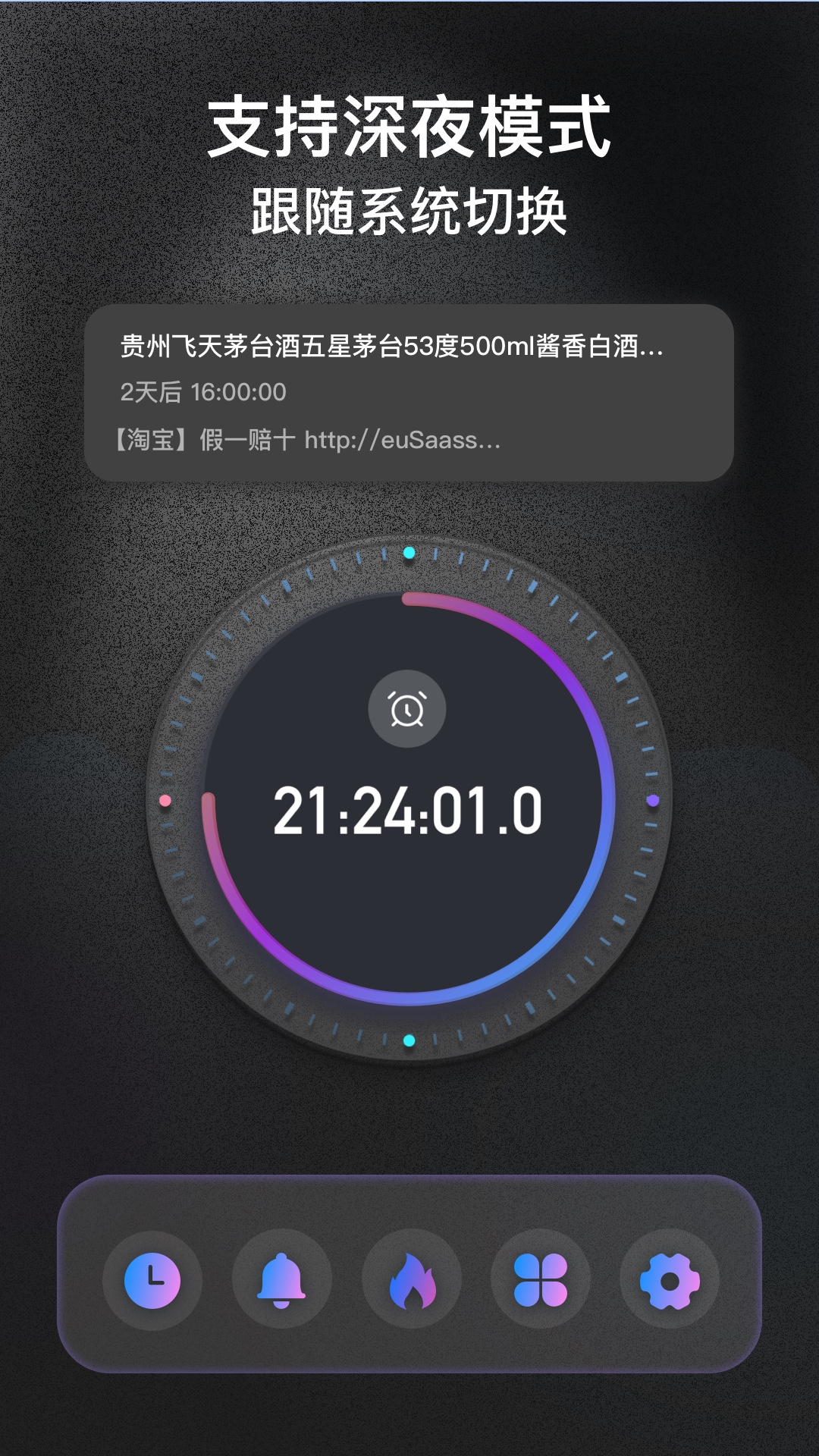Tap the reminder card to expand details
The image size is (819, 1456).
pyautogui.click(x=409, y=393)
